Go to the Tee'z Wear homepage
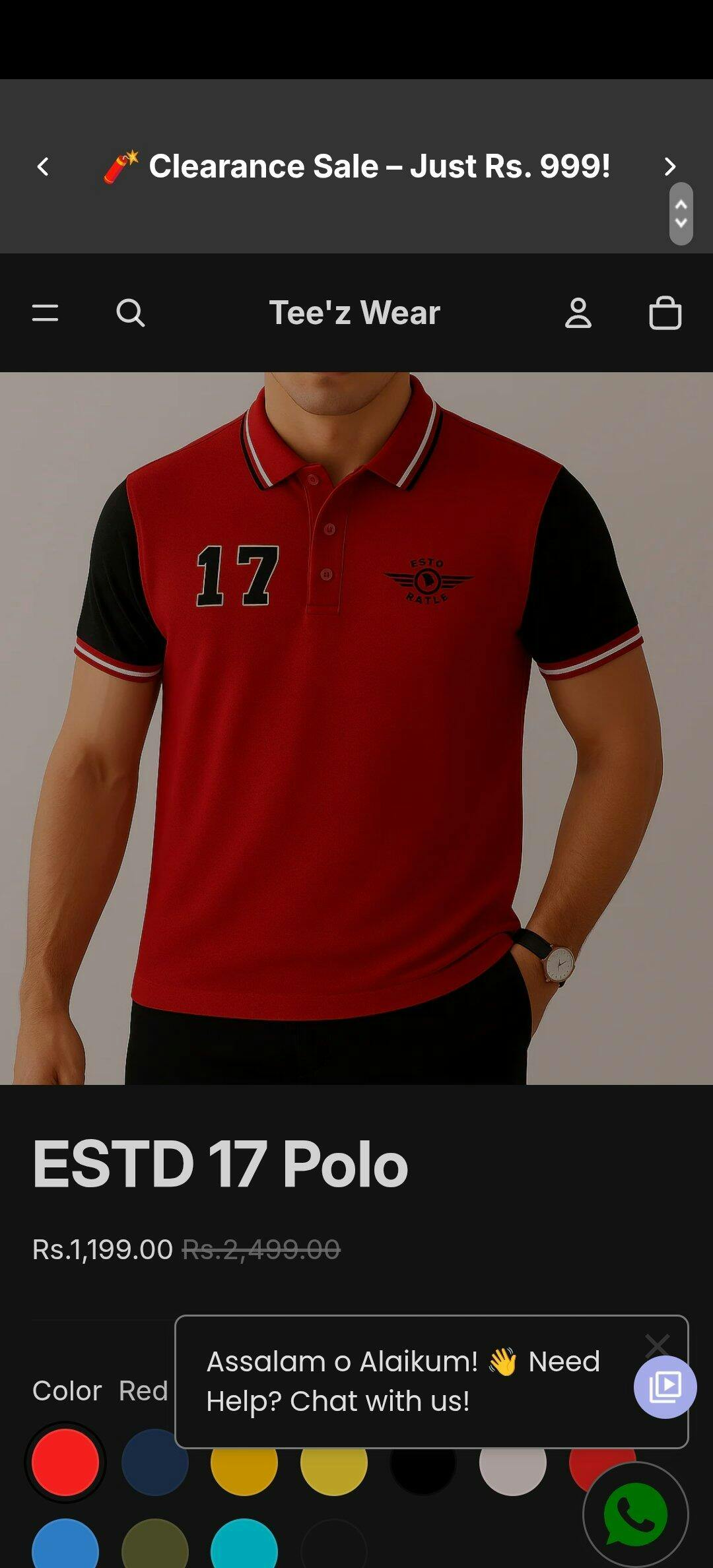The height and width of the screenshot is (1568, 713). (355, 313)
